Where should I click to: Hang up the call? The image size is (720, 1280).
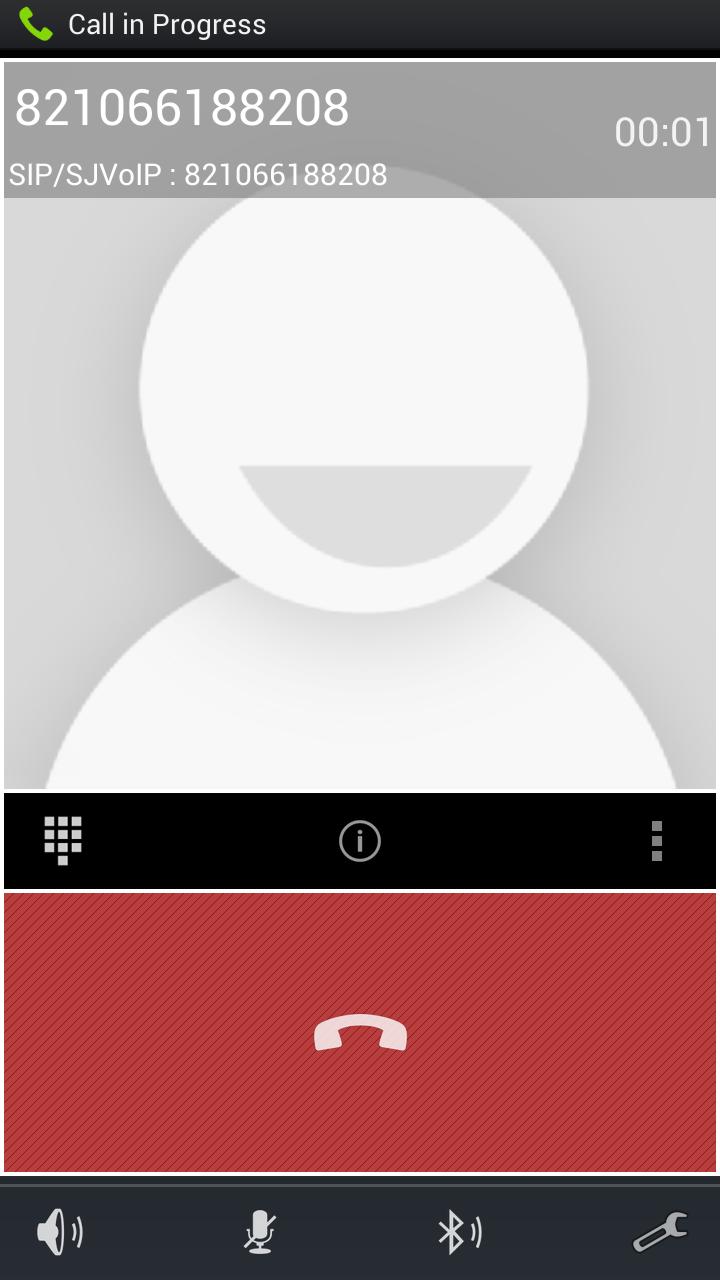click(x=360, y=1032)
